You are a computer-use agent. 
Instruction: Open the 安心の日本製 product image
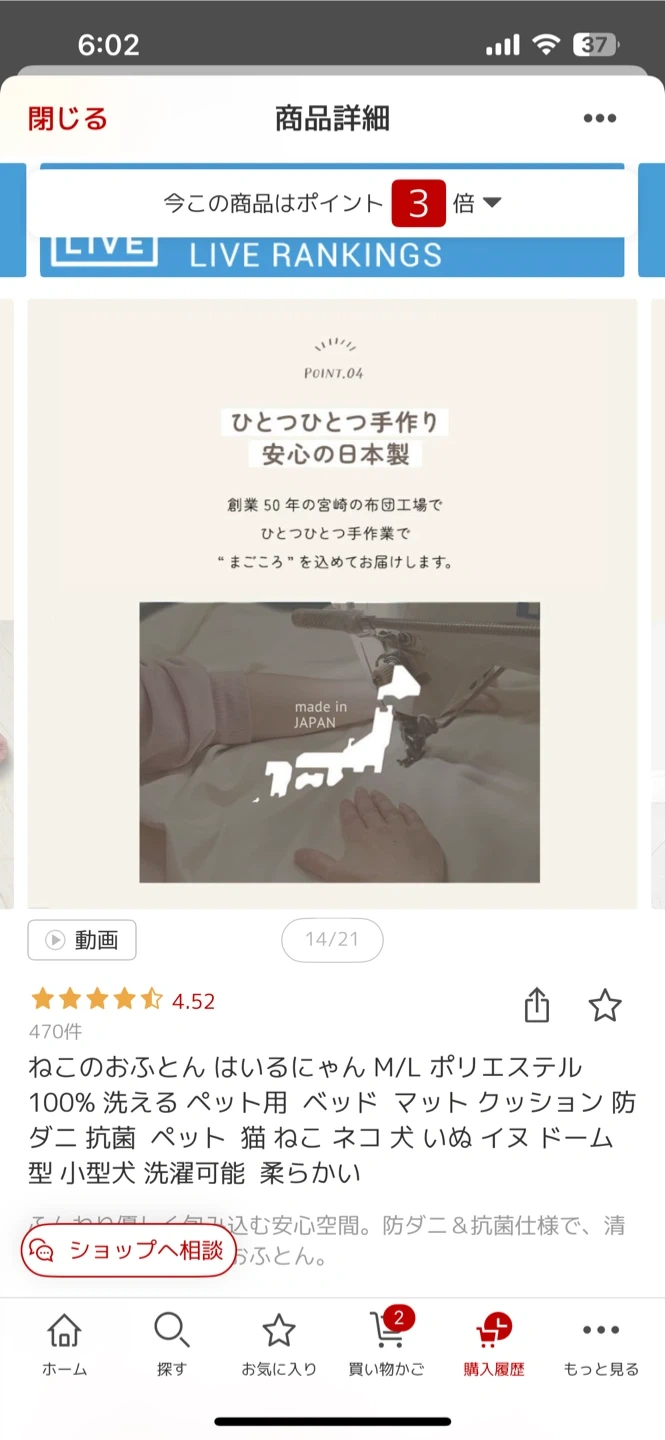[332, 603]
